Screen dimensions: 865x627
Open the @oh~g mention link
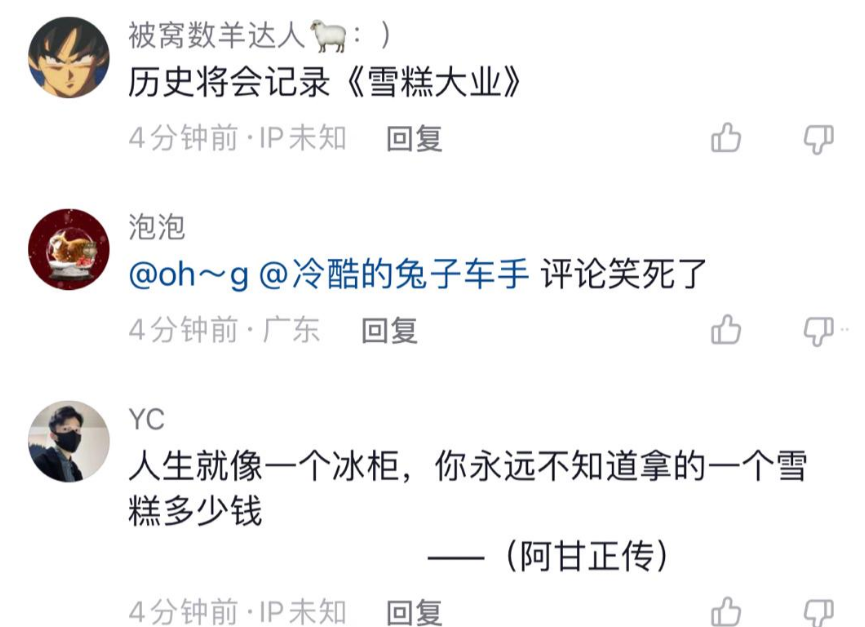point(188,276)
